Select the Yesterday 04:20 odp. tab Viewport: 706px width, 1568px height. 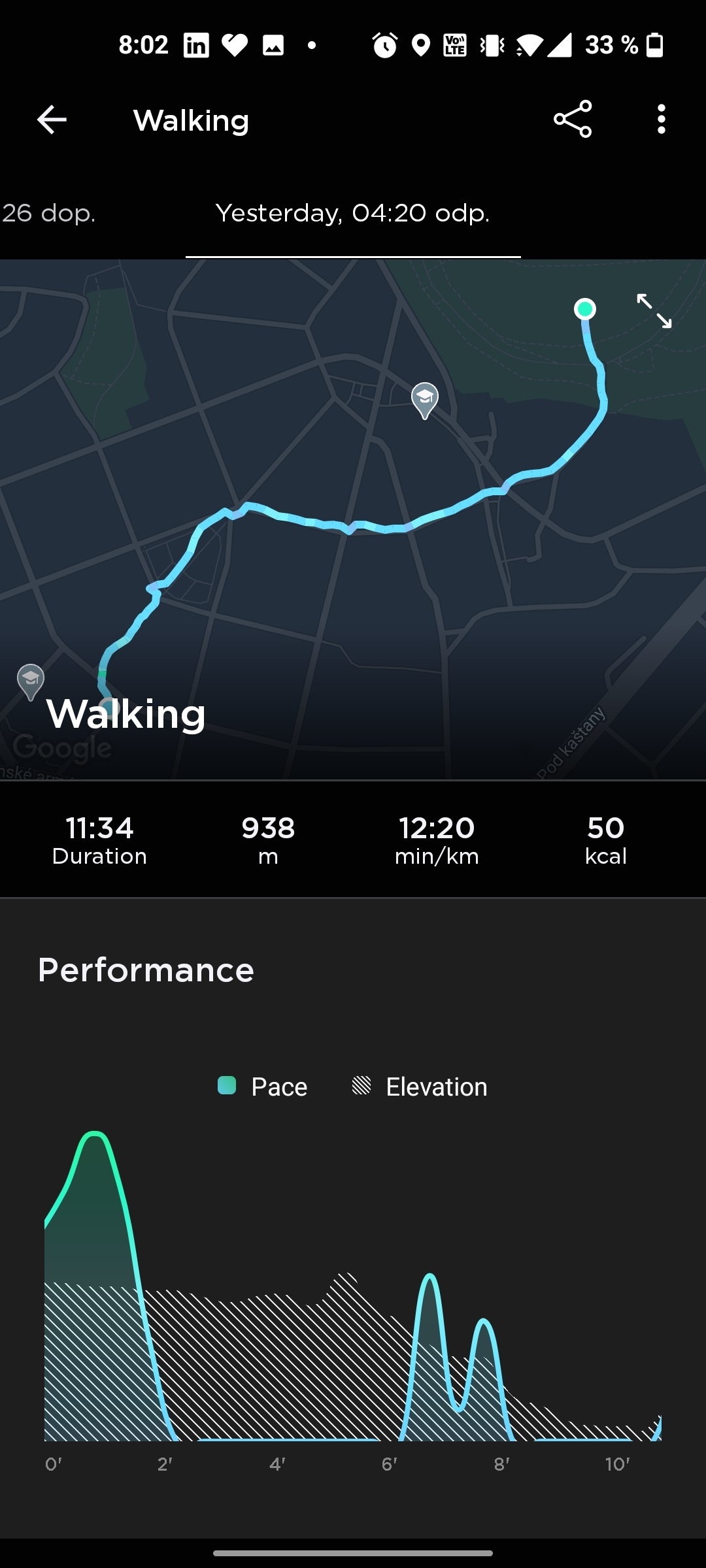click(x=353, y=212)
